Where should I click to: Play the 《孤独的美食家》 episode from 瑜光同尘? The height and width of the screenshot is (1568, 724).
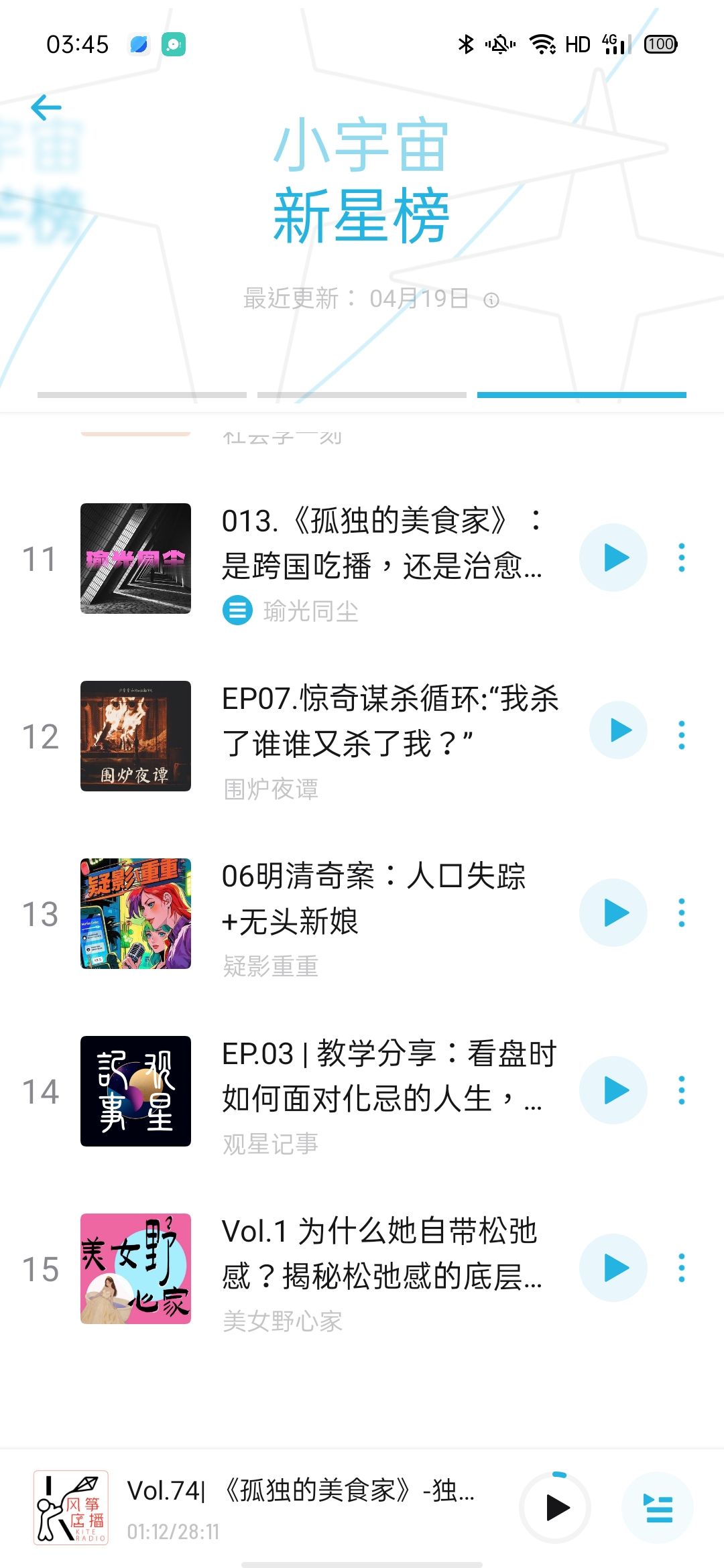click(613, 558)
